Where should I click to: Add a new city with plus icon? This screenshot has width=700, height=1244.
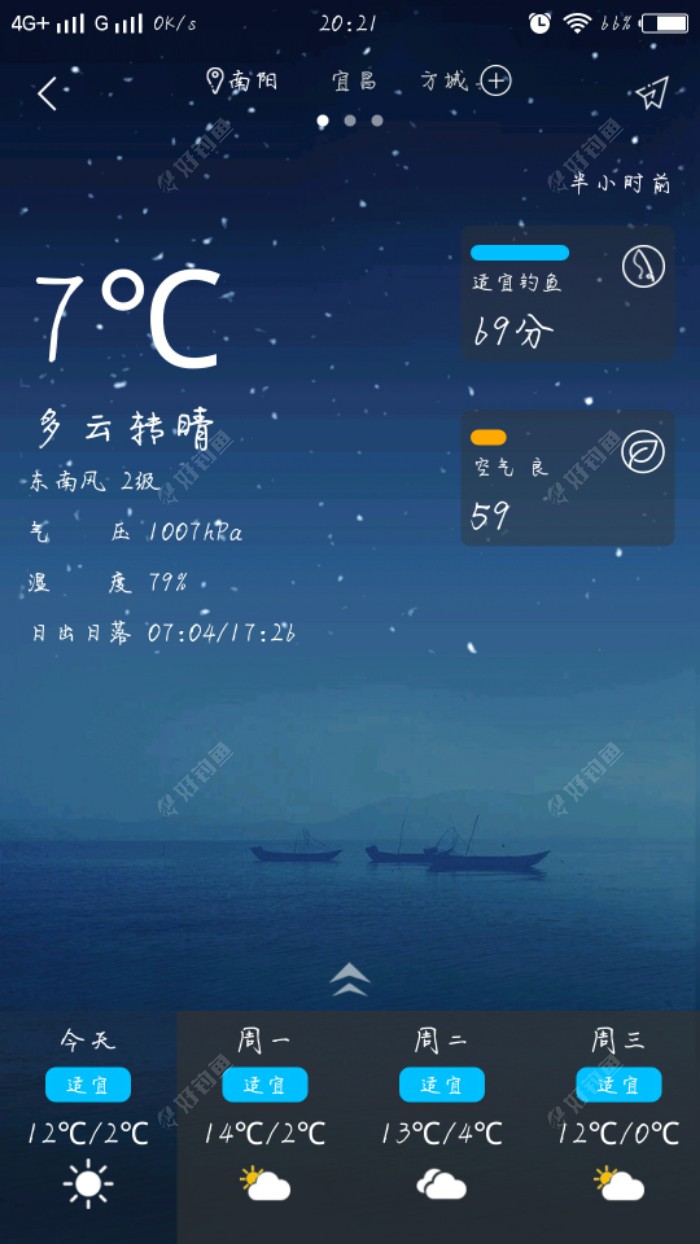click(x=495, y=81)
